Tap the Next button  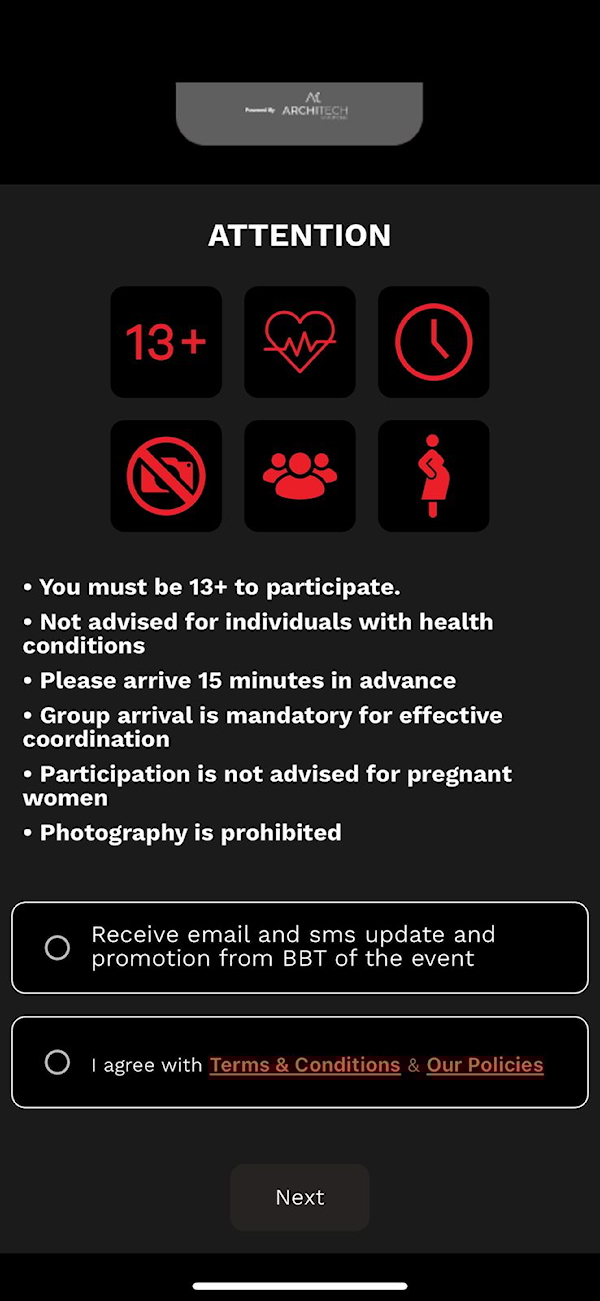300,1197
